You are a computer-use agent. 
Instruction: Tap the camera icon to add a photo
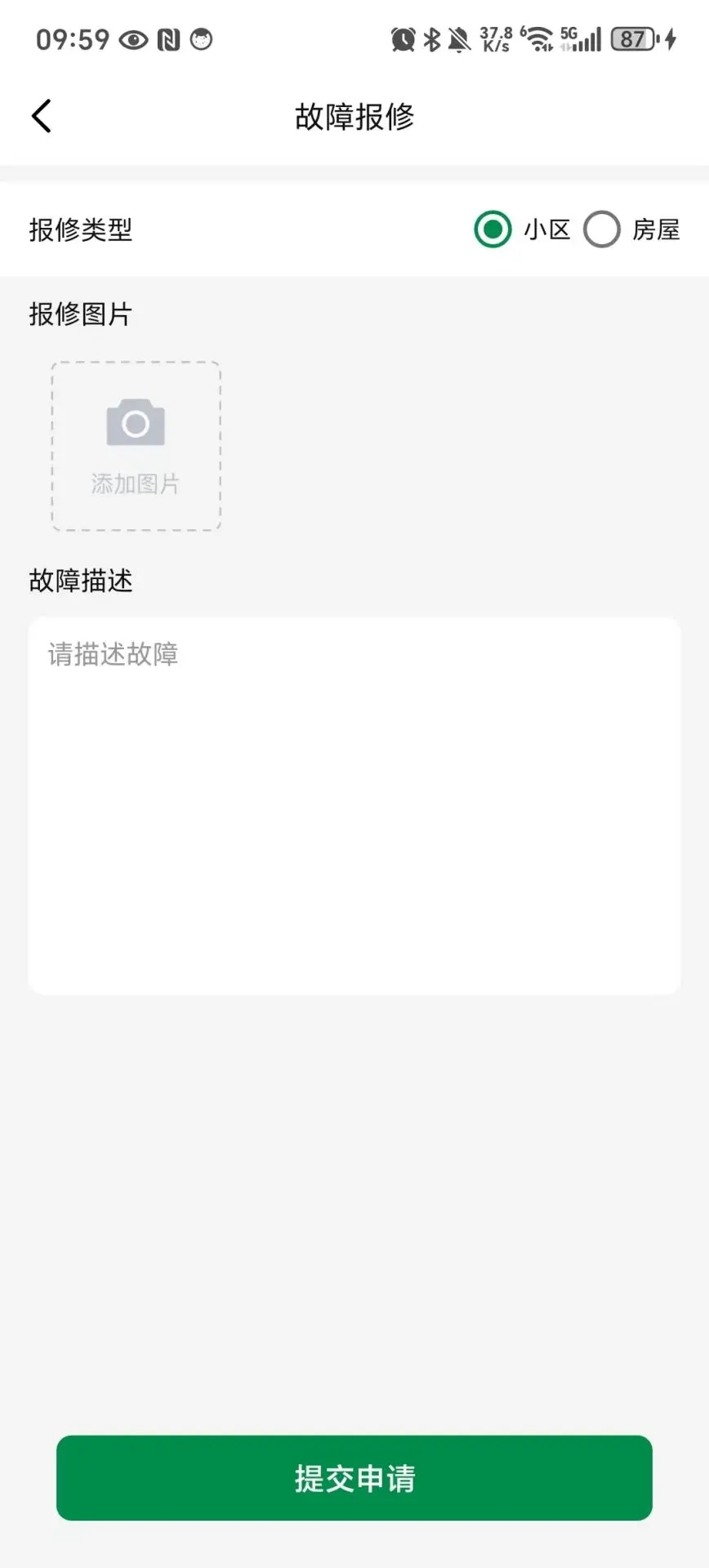(135, 422)
